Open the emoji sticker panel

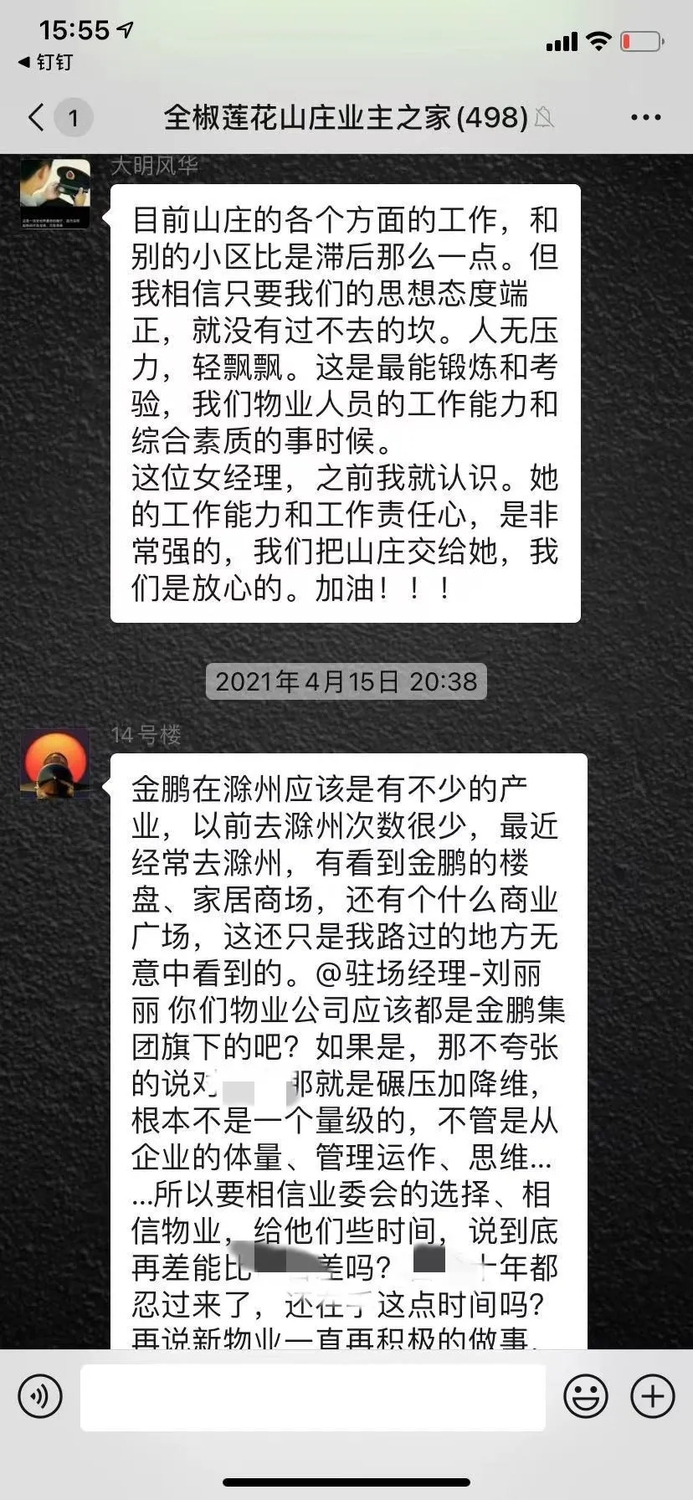tap(585, 1396)
